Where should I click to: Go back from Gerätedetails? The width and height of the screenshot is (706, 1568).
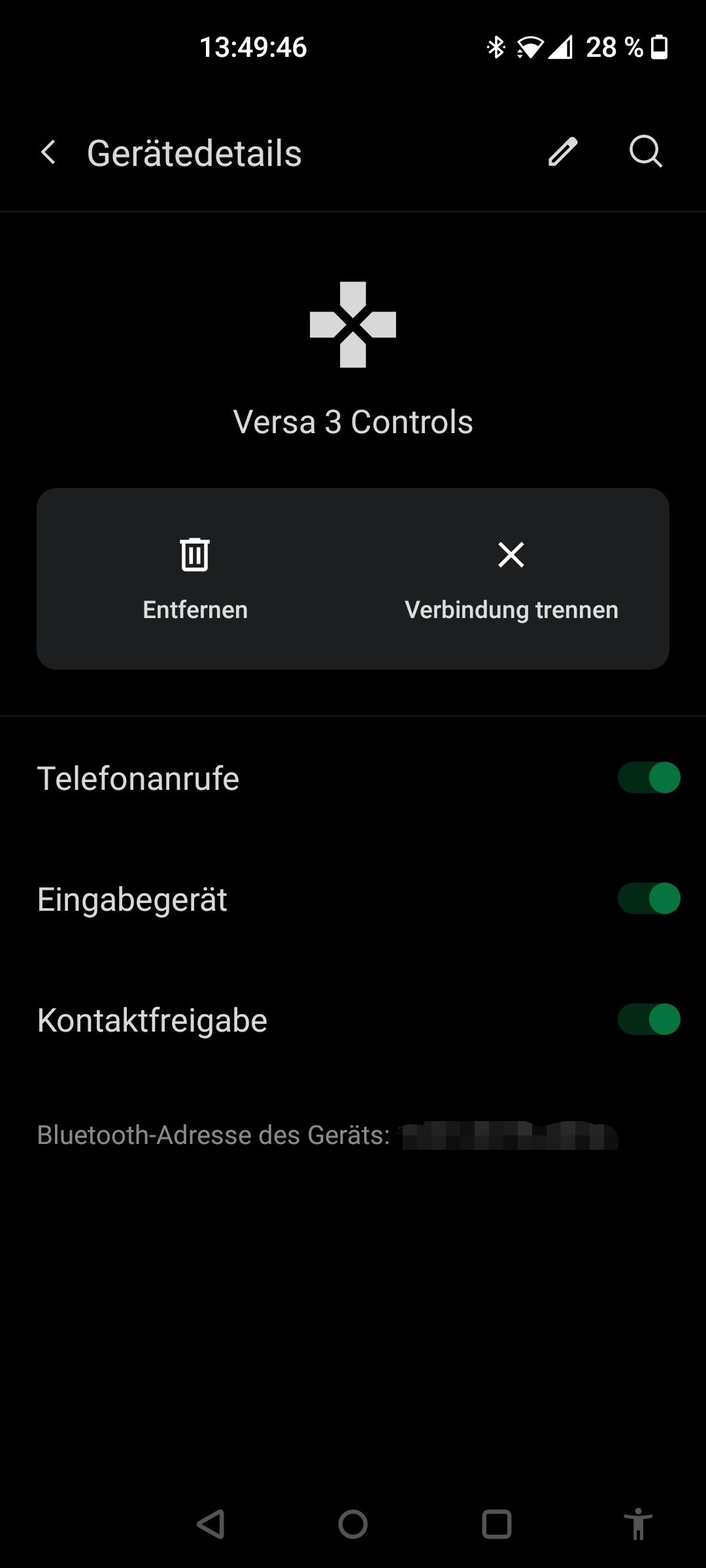pyautogui.click(x=48, y=153)
